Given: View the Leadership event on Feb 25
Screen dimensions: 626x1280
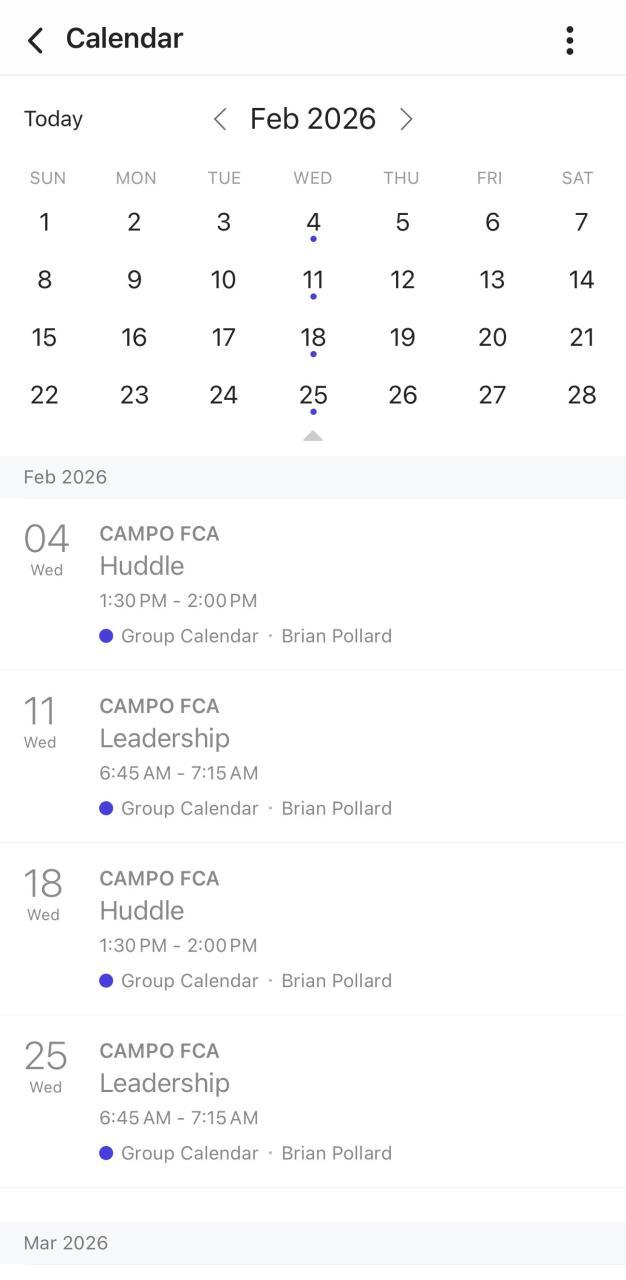Looking at the screenshot, I should 313,1101.
